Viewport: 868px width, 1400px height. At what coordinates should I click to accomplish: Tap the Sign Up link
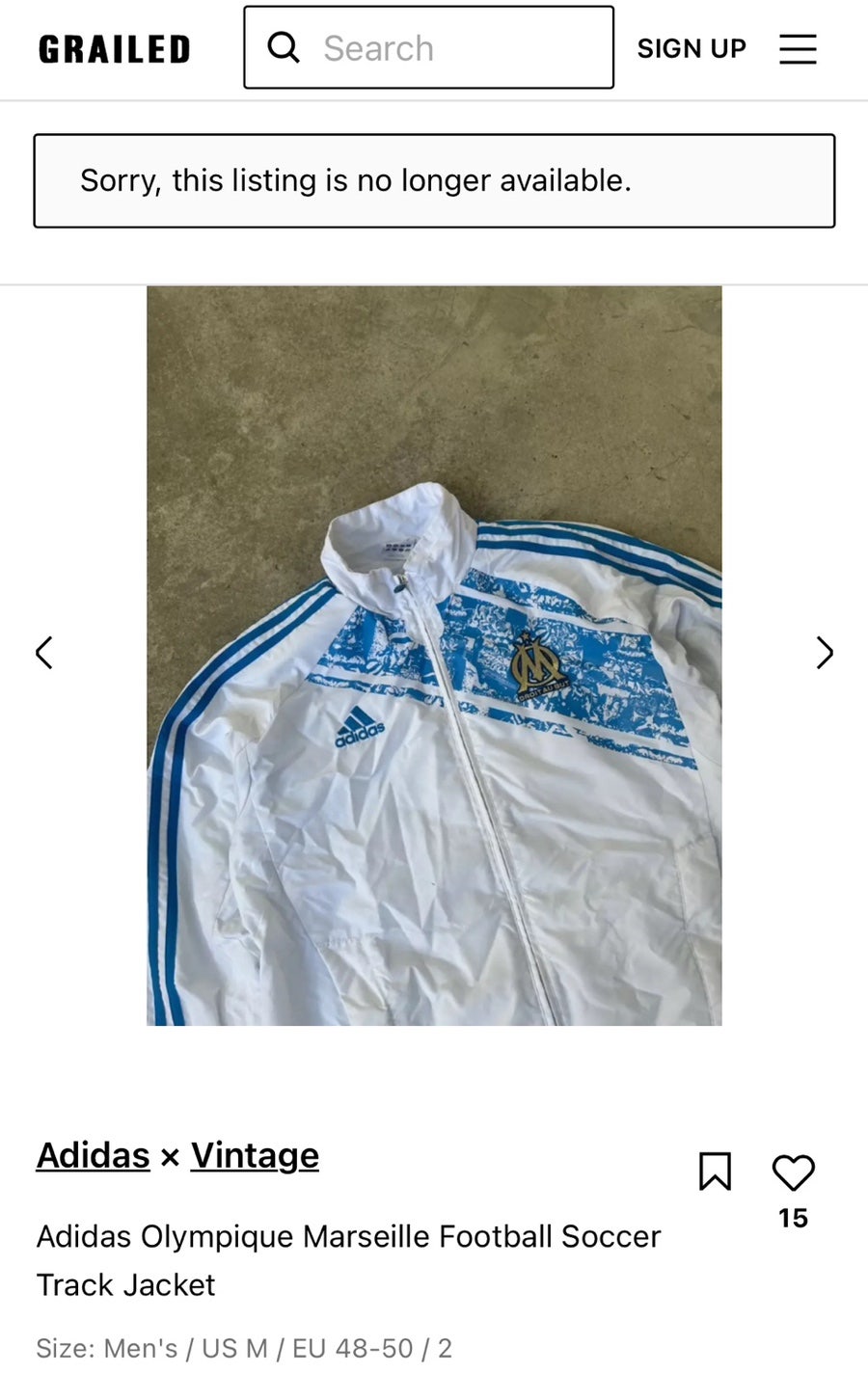click(x=692, y=48)
